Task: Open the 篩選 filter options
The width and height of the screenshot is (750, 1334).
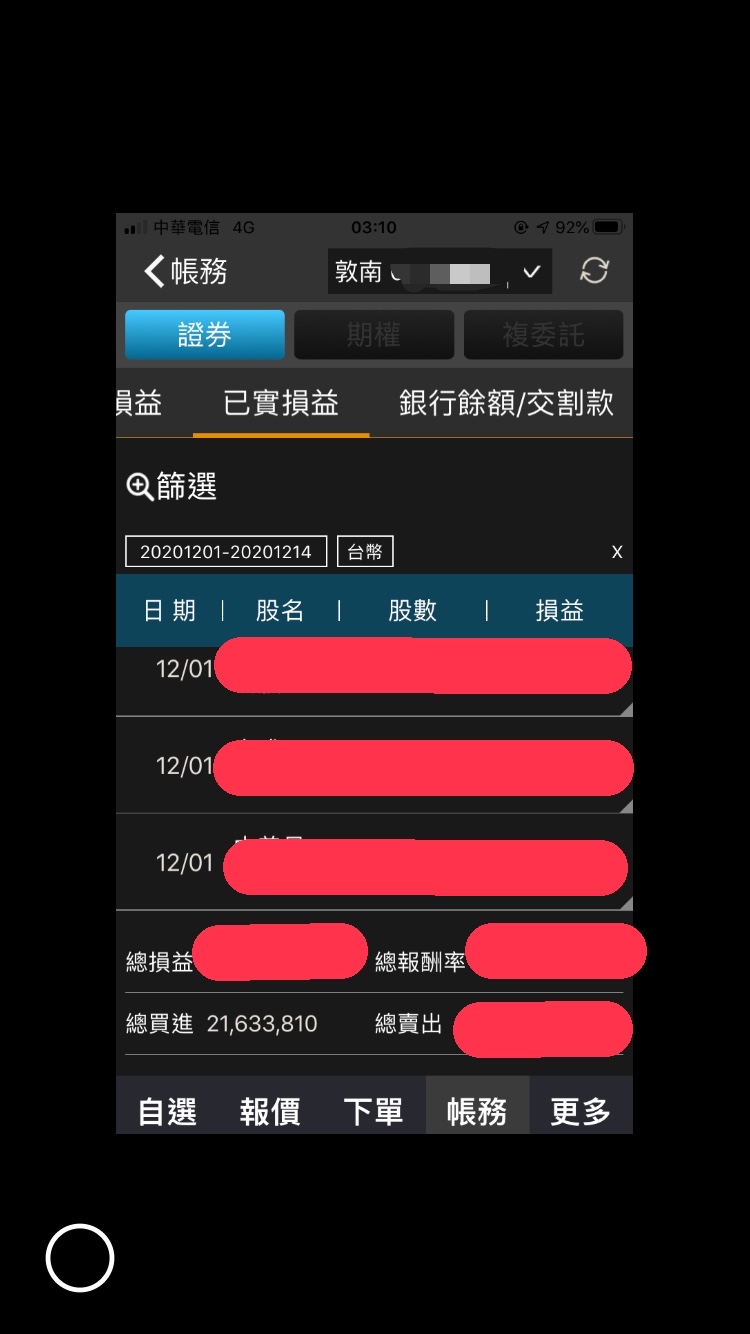Action: point(172,487)
